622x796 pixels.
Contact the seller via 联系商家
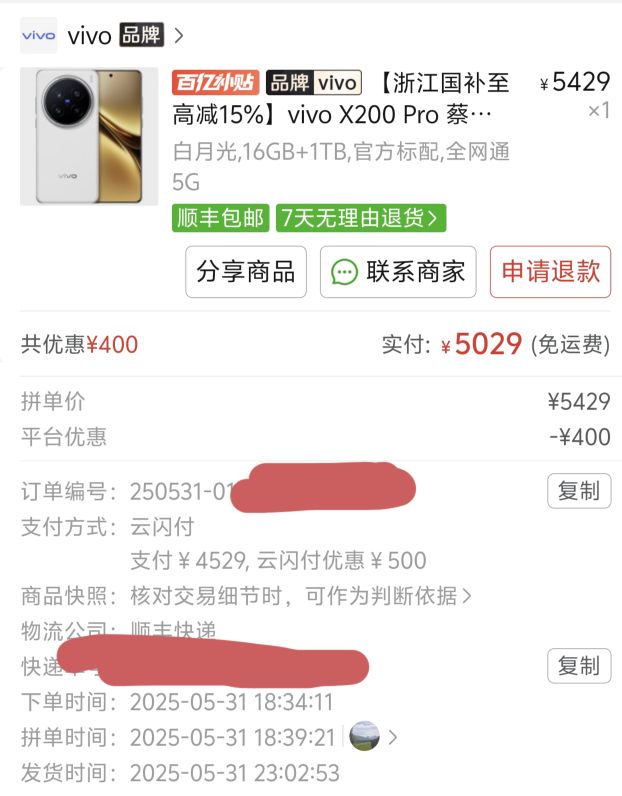pyautogui.click(x=398, y=272)
